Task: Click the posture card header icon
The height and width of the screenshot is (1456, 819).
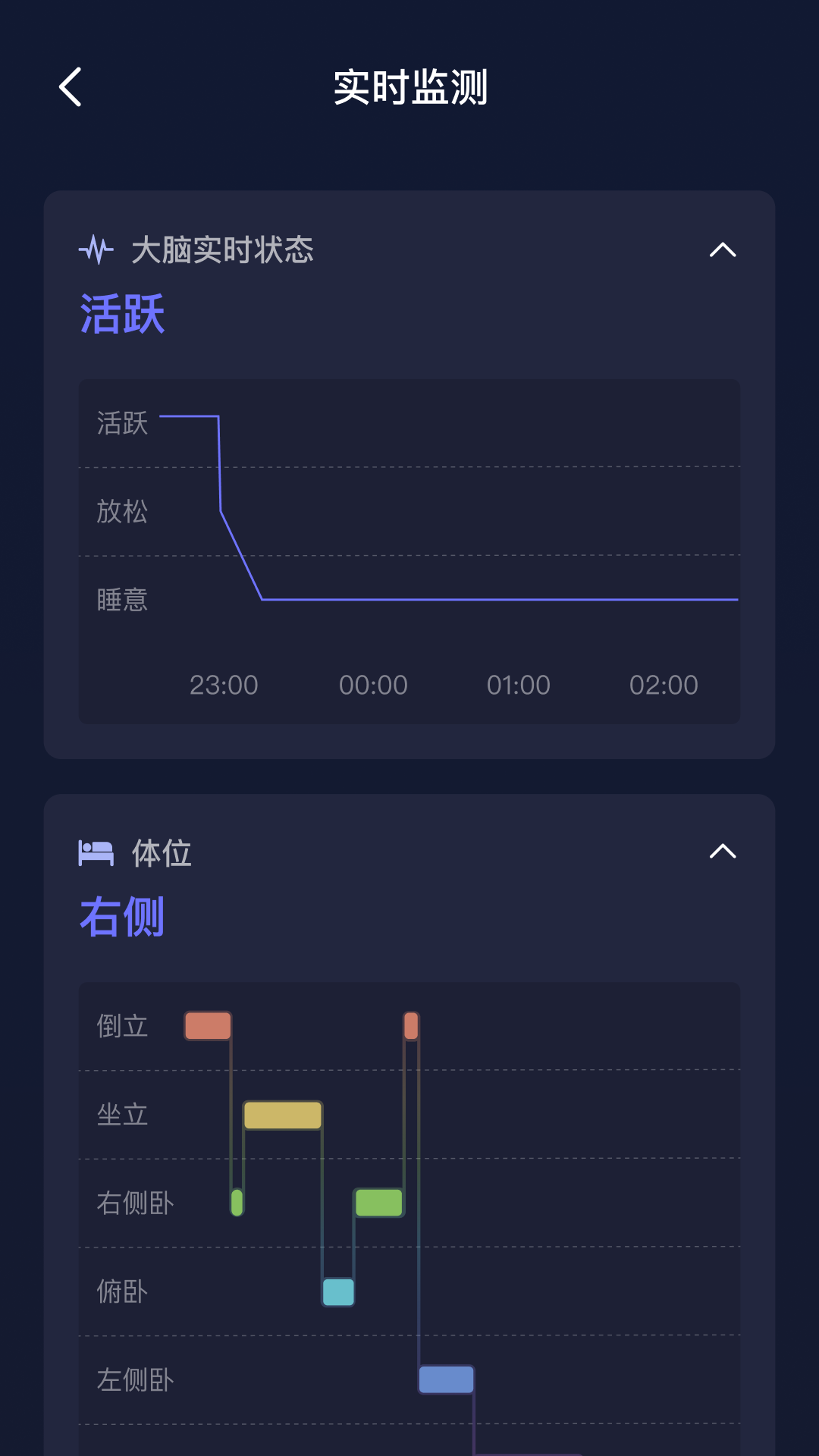Action: pyautogui.click(x=96, y=852)
